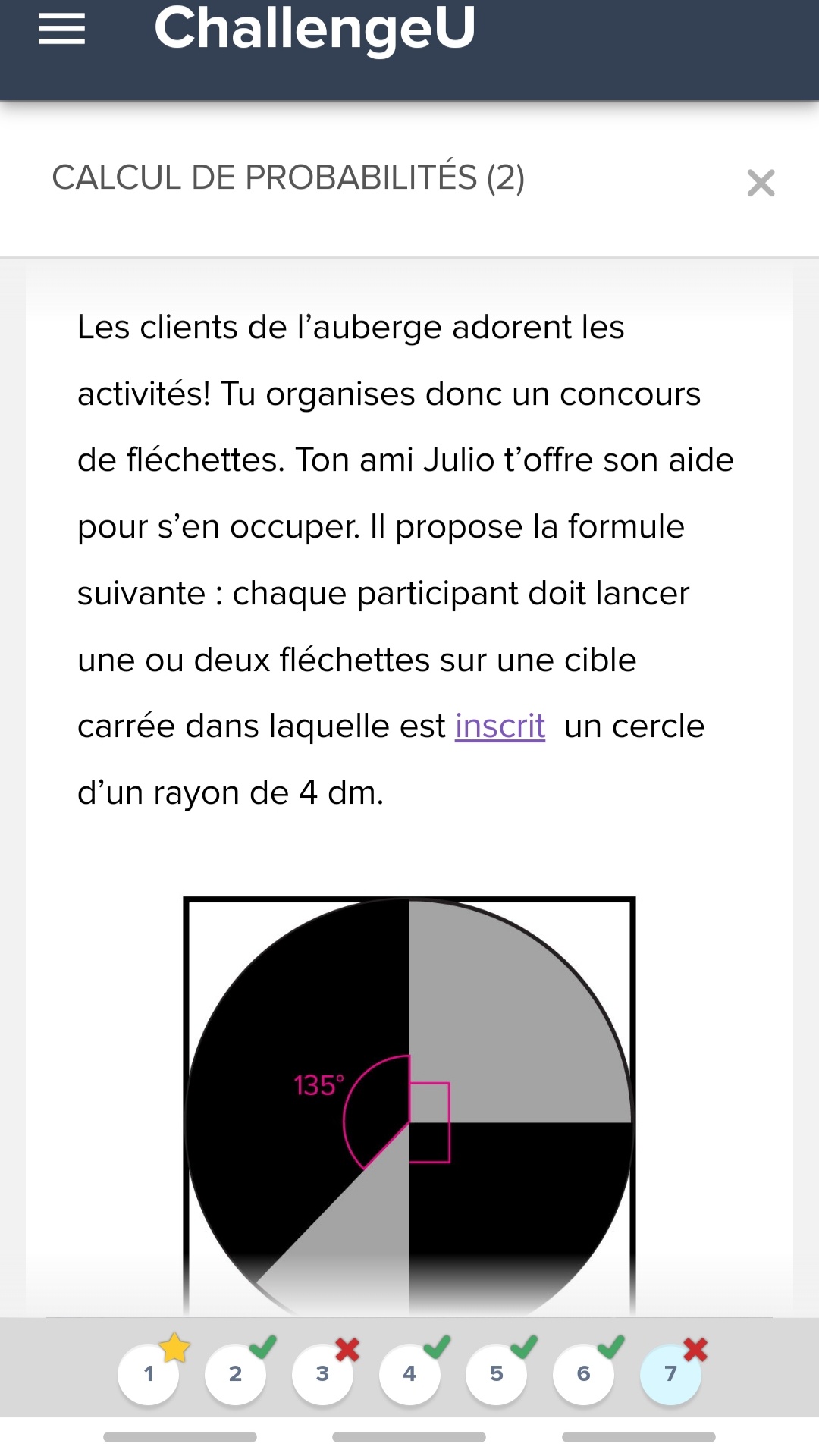The image size is (819, 1456).
Task: Open the hamburger navigation menu
Action: (61, 30)
